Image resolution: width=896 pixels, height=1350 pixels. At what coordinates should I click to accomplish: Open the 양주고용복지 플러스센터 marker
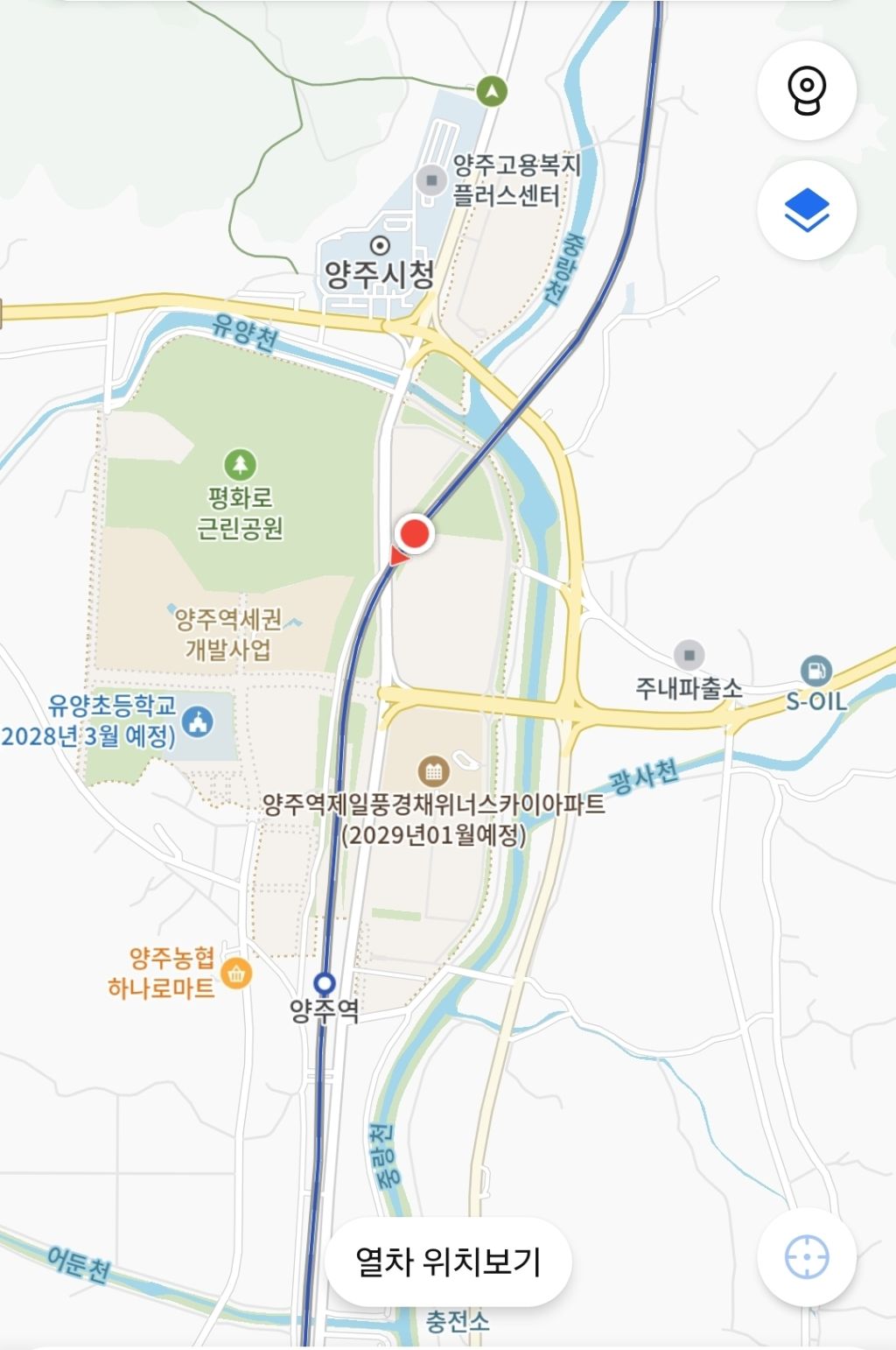(430, 181)
